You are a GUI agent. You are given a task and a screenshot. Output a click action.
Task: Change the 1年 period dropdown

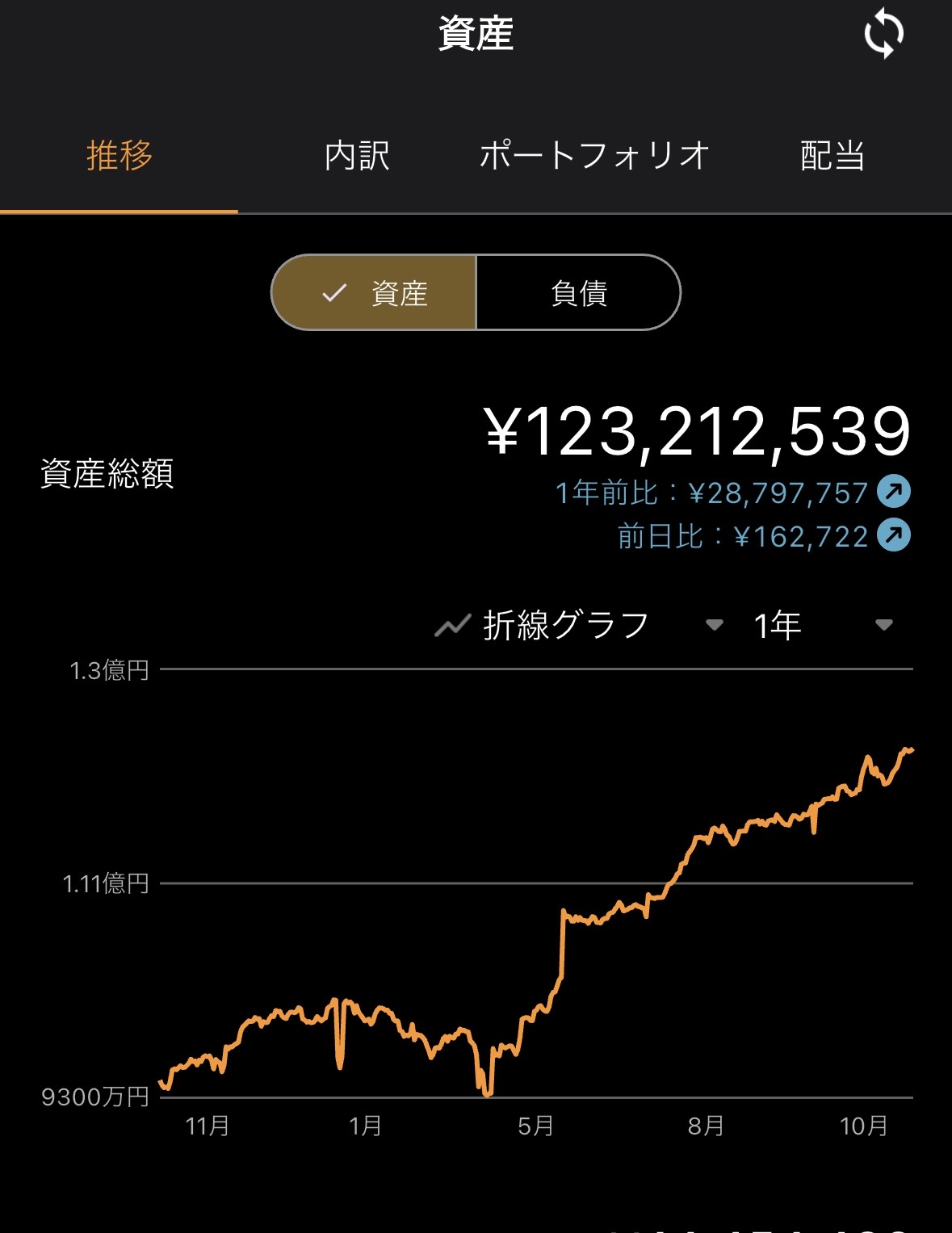click(x=821, y=625)
